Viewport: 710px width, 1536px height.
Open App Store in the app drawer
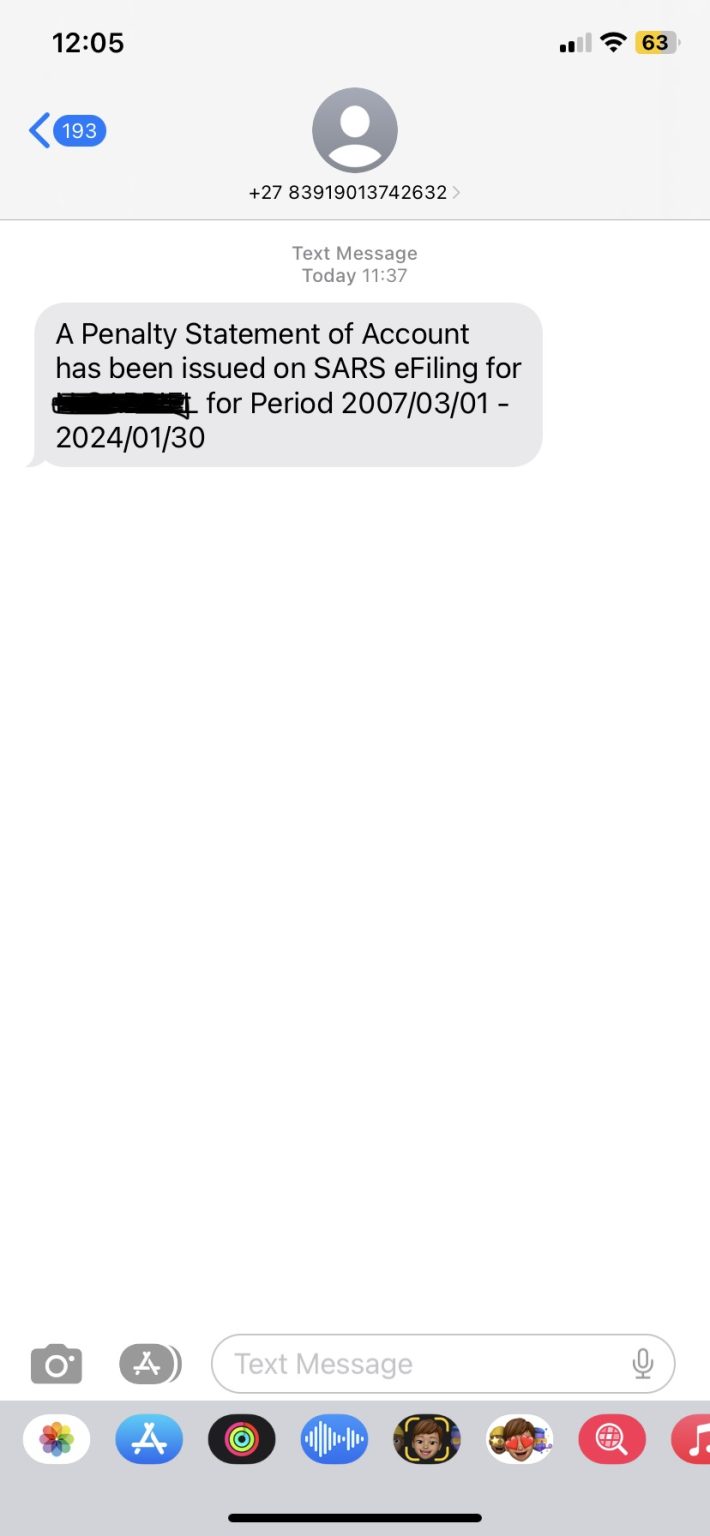(x=149, y=1440)
